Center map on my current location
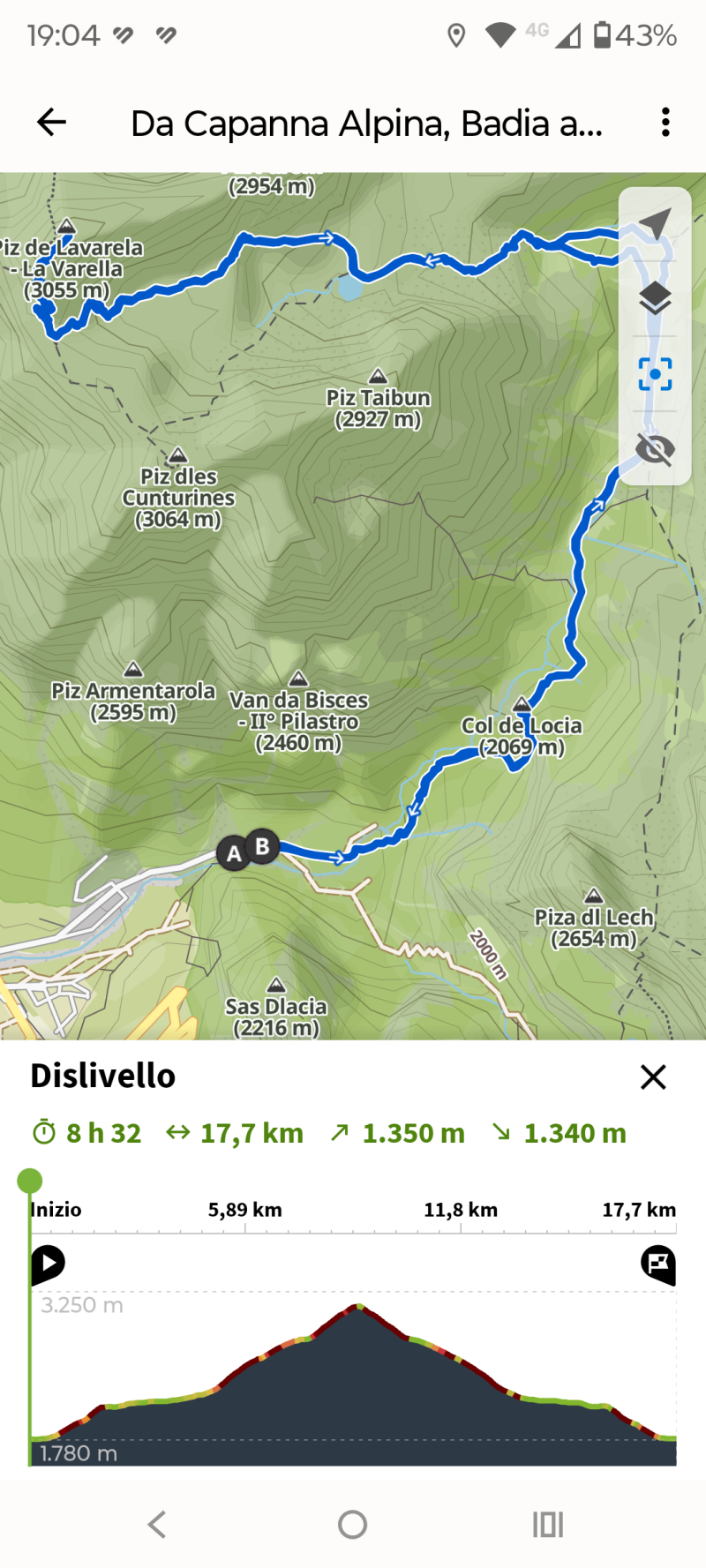The image size is (706, 1568). [654, 225]
